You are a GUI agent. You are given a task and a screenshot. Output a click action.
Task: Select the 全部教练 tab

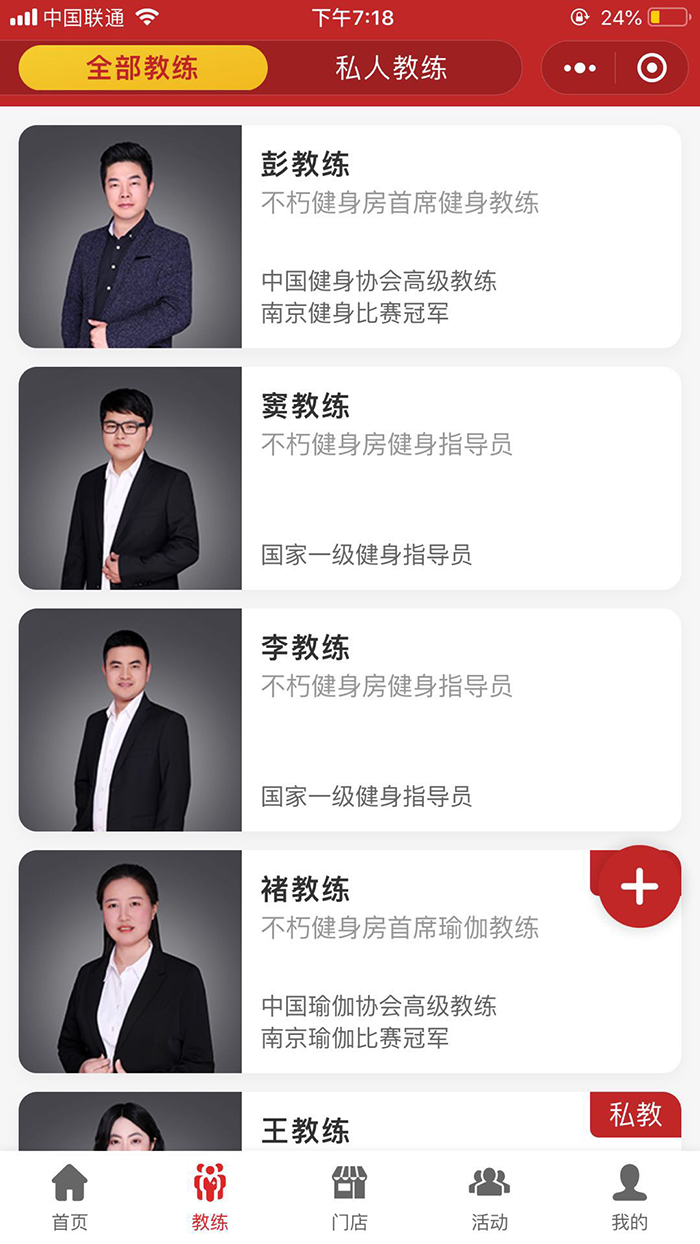[x=143, y=68]
